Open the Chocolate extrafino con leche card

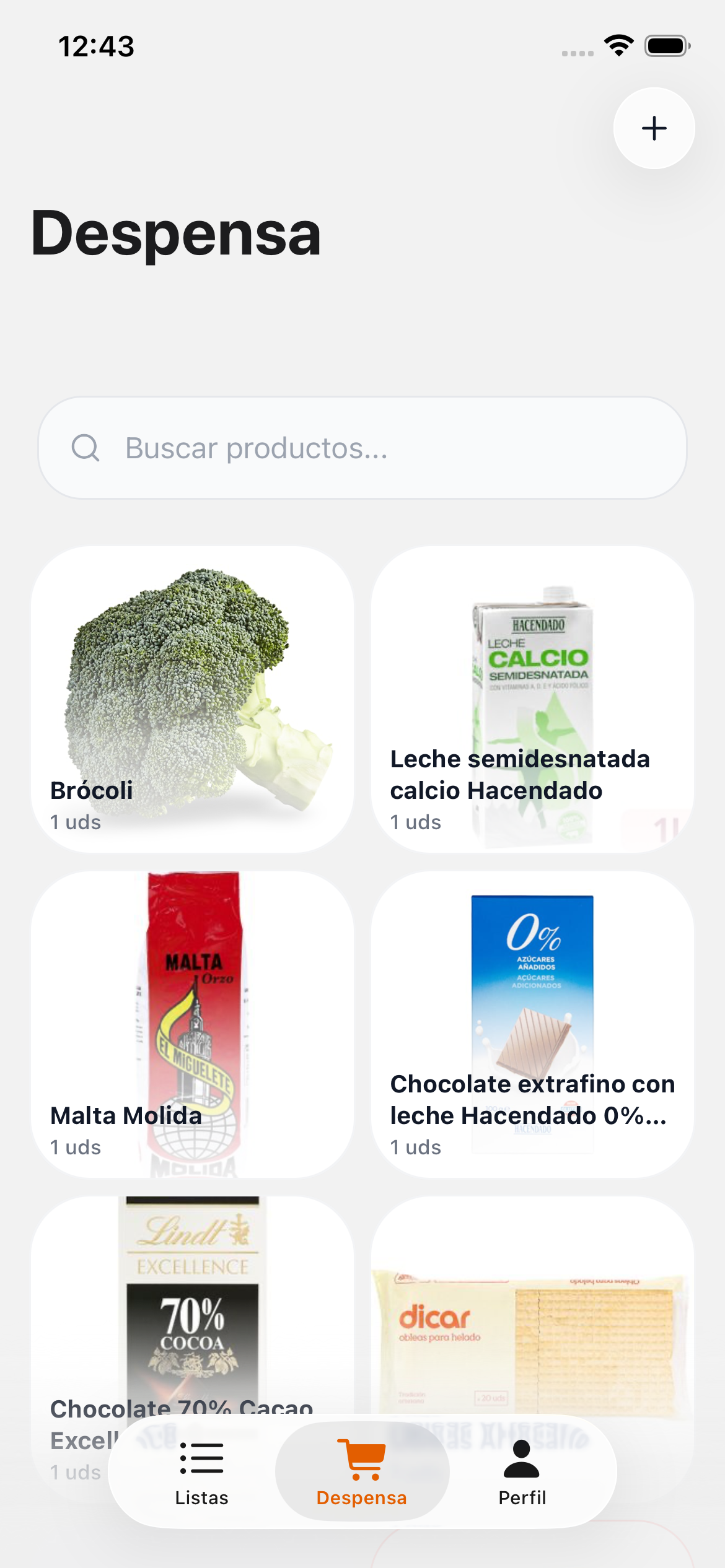pyautogui.click(x=532, y=1024)
